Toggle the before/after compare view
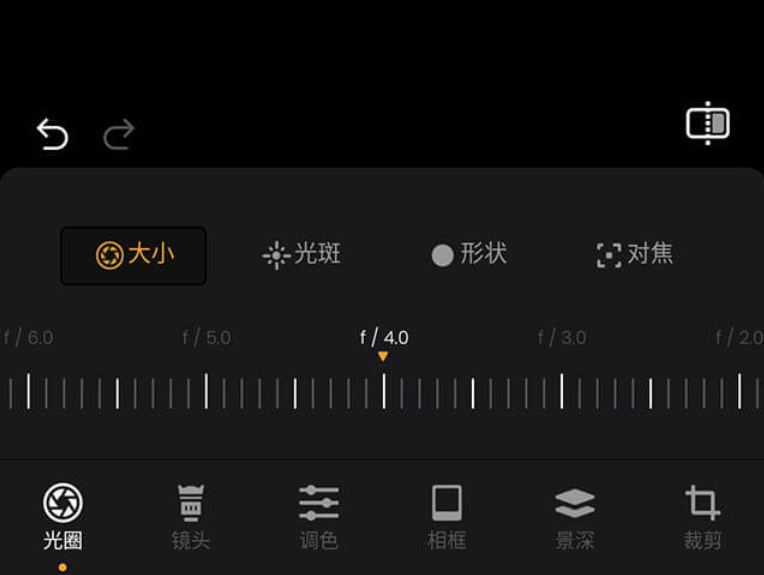 click(x=708, y=124)
